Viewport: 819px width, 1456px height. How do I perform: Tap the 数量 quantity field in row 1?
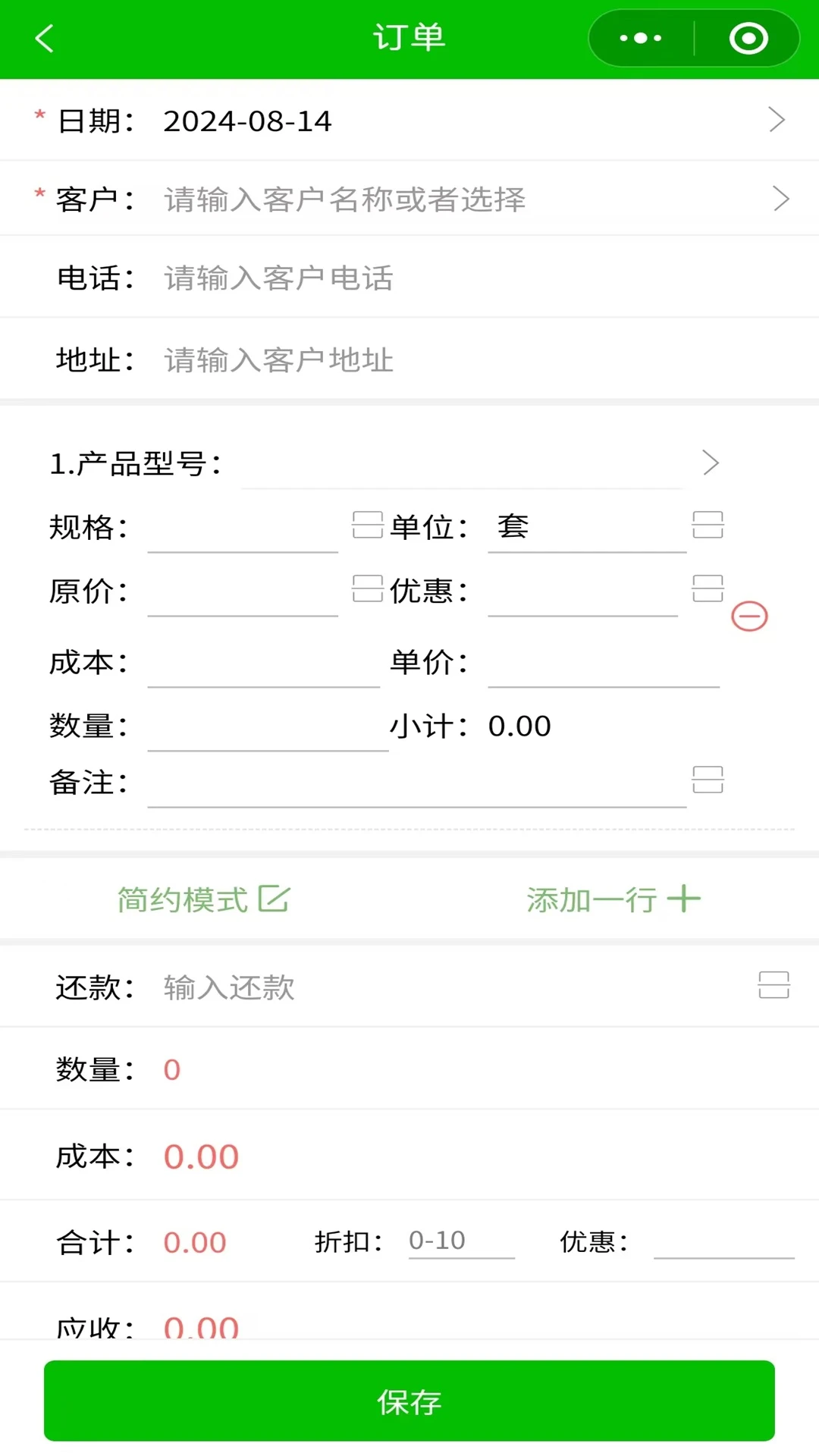pyautogui.click(x=267, y=726)
